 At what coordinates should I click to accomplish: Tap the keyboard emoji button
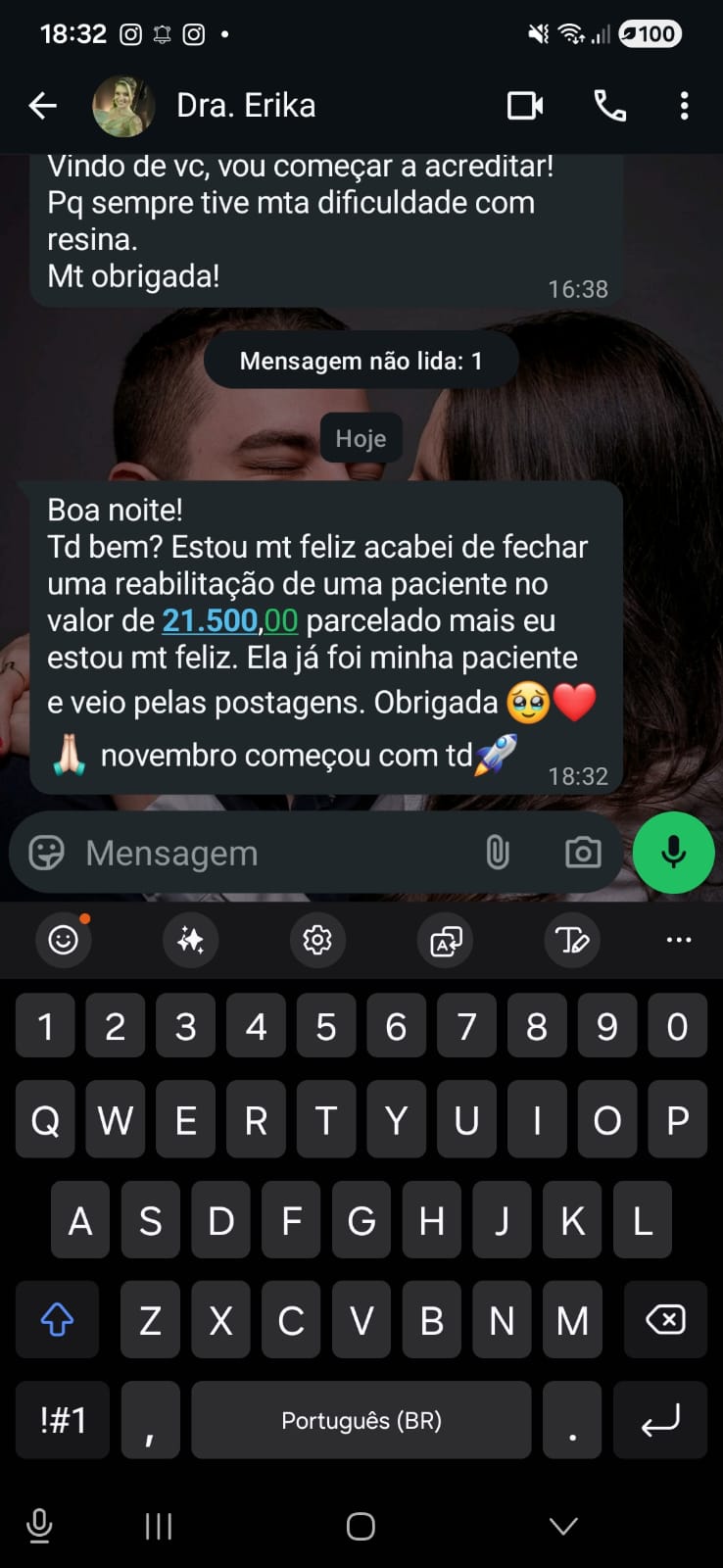(64, 941)
